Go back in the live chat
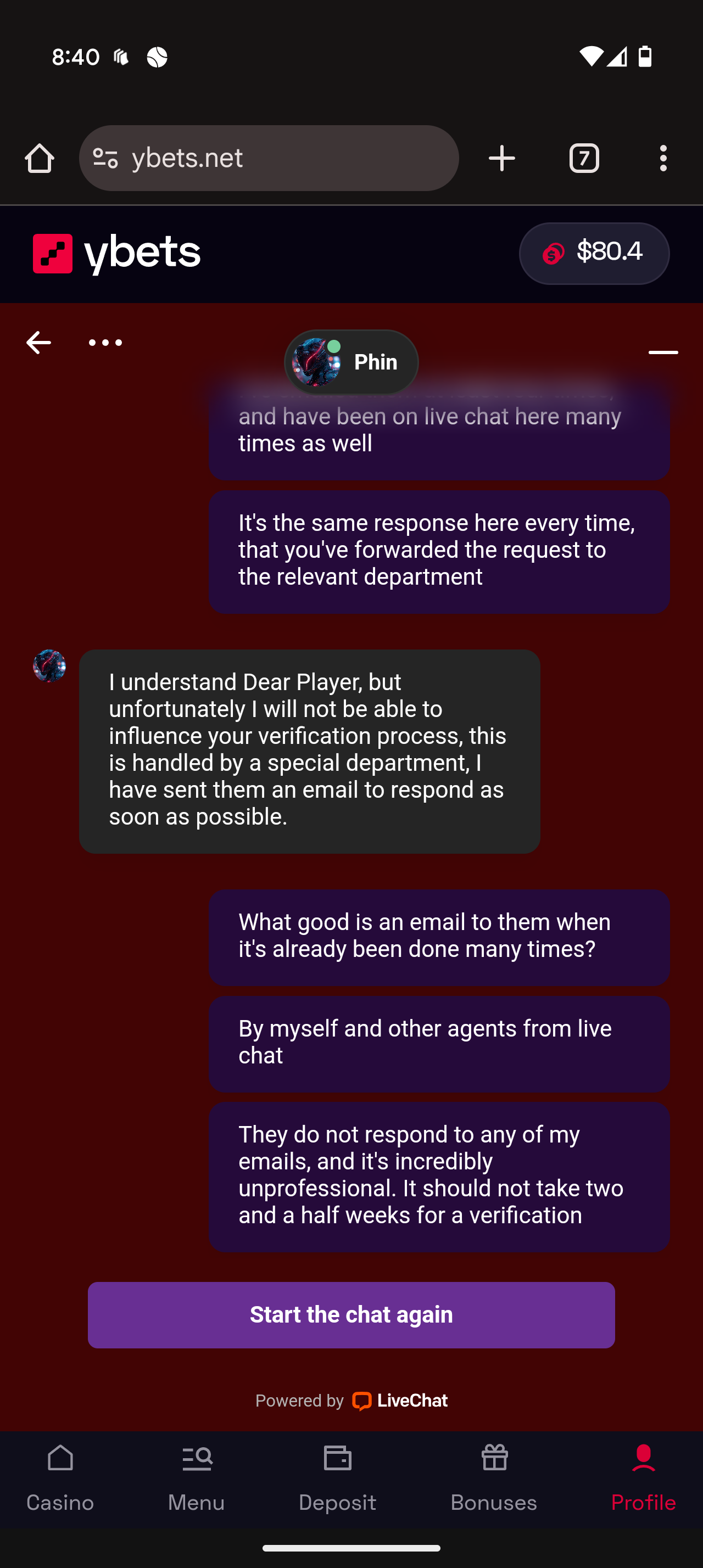 click(x=38, y=343)
